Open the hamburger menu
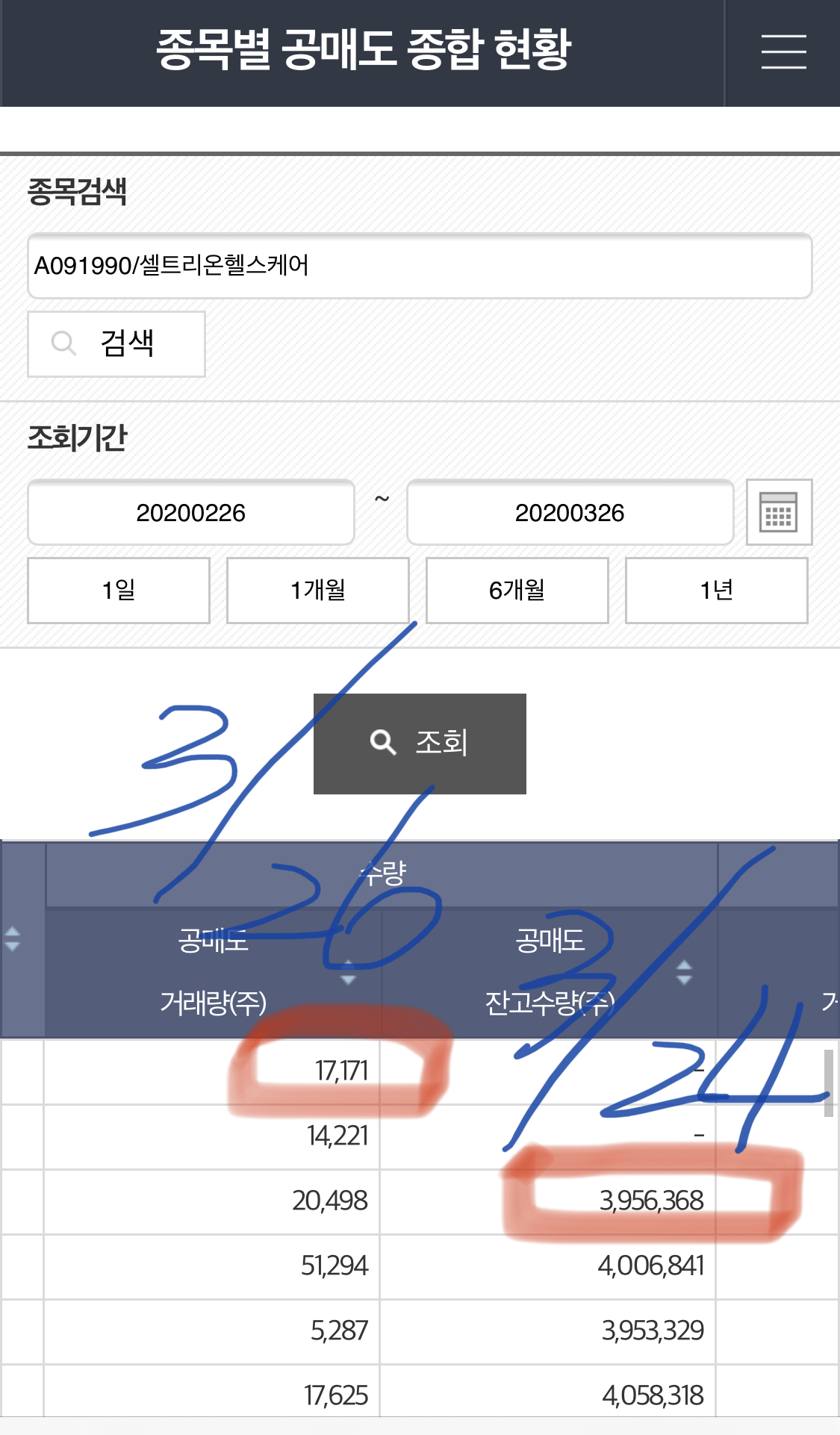840x1435 pixels. [x=783, y=52]
